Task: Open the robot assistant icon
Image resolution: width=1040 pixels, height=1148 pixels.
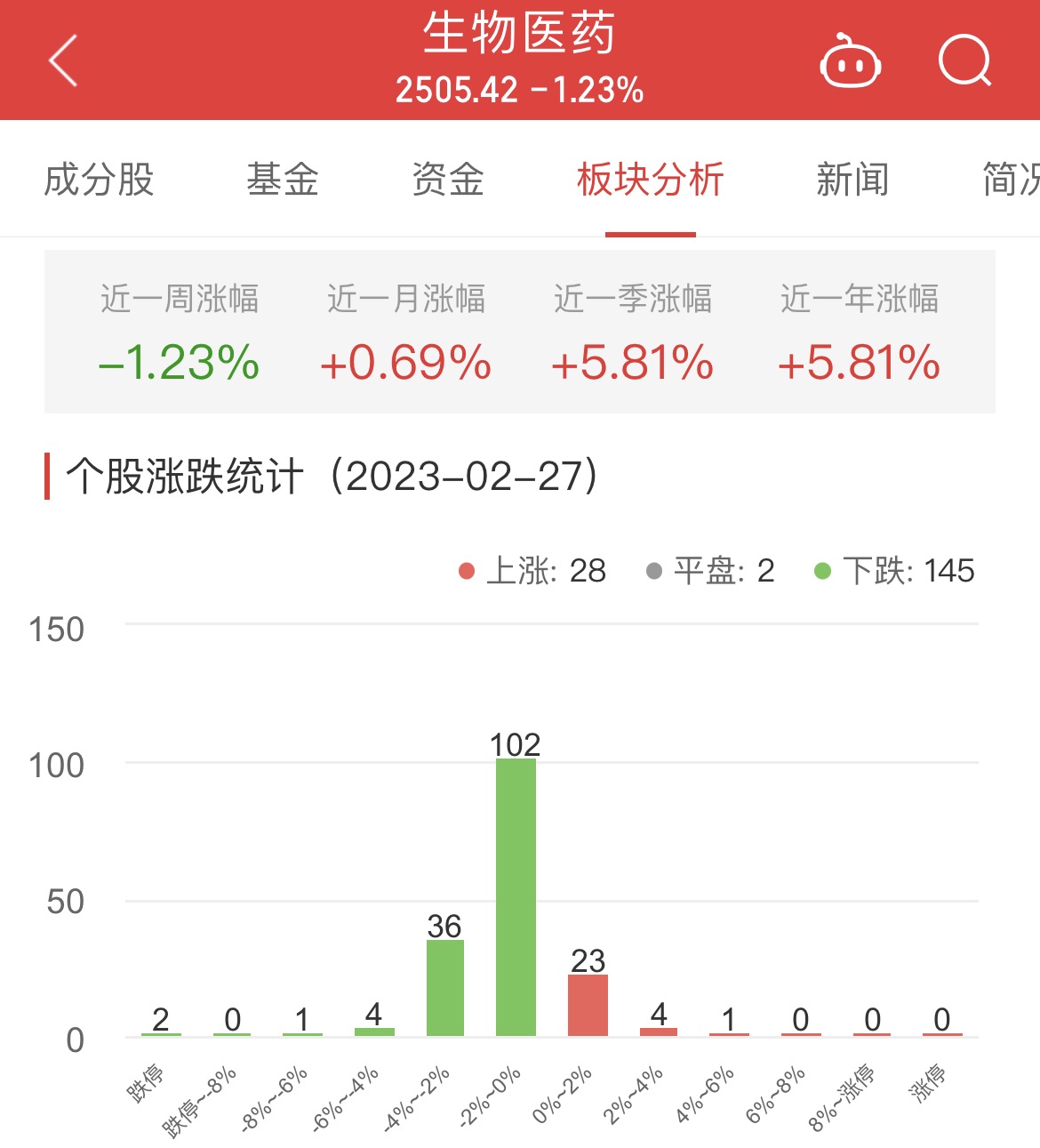Action: coord(850,62)
